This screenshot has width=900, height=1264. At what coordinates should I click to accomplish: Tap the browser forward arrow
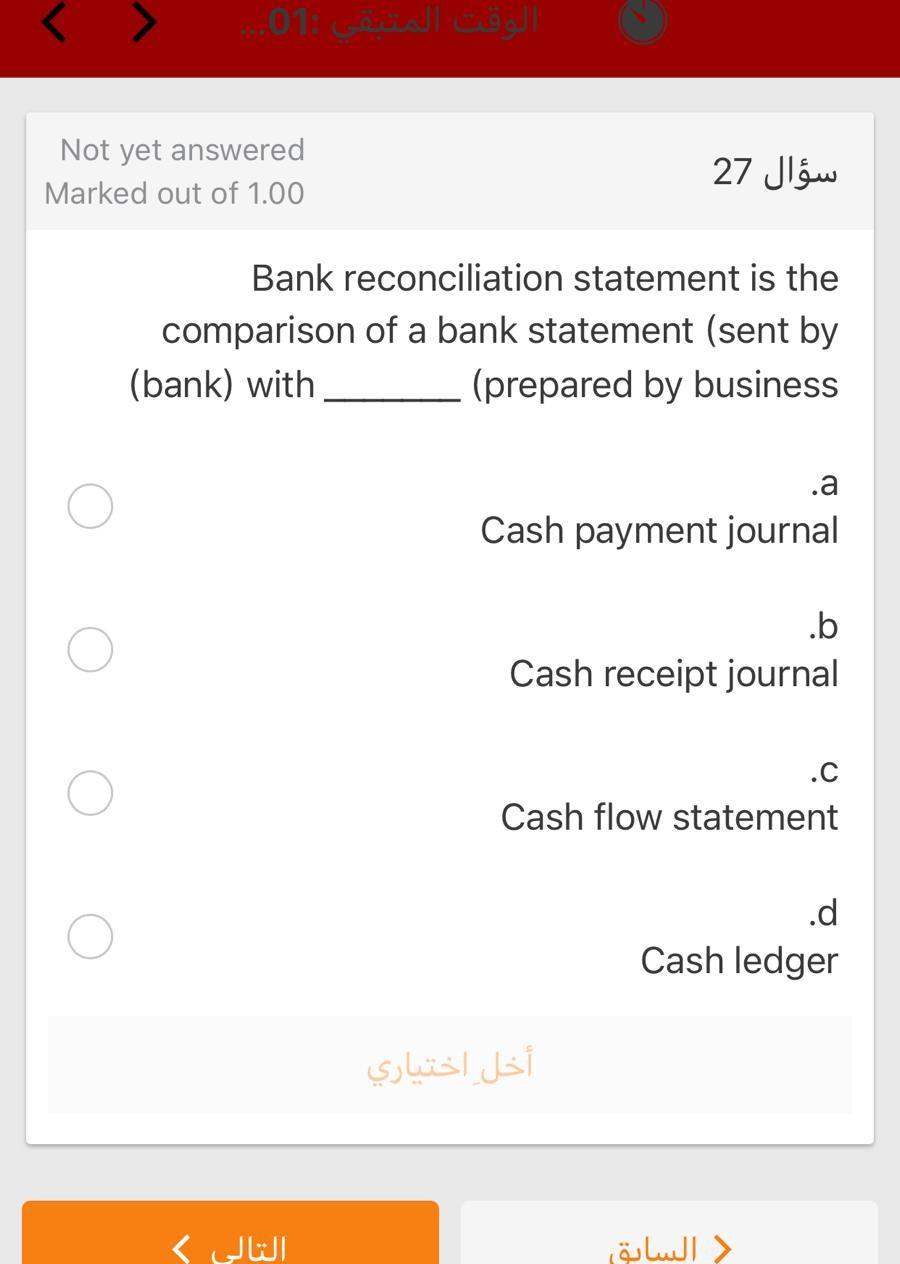[145, 22]
